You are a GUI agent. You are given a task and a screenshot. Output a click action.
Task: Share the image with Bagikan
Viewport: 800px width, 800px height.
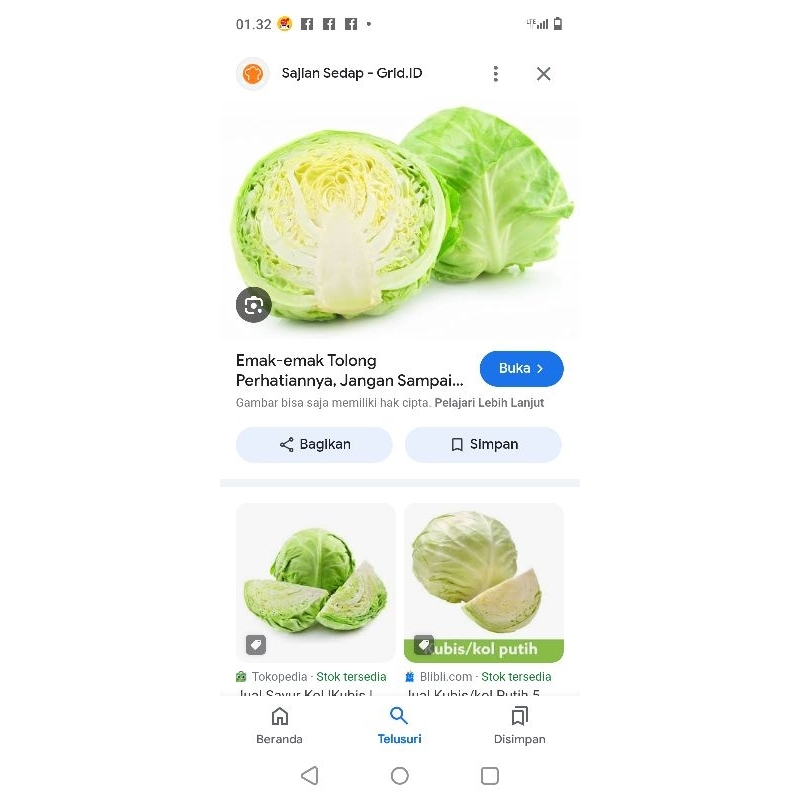314,445
